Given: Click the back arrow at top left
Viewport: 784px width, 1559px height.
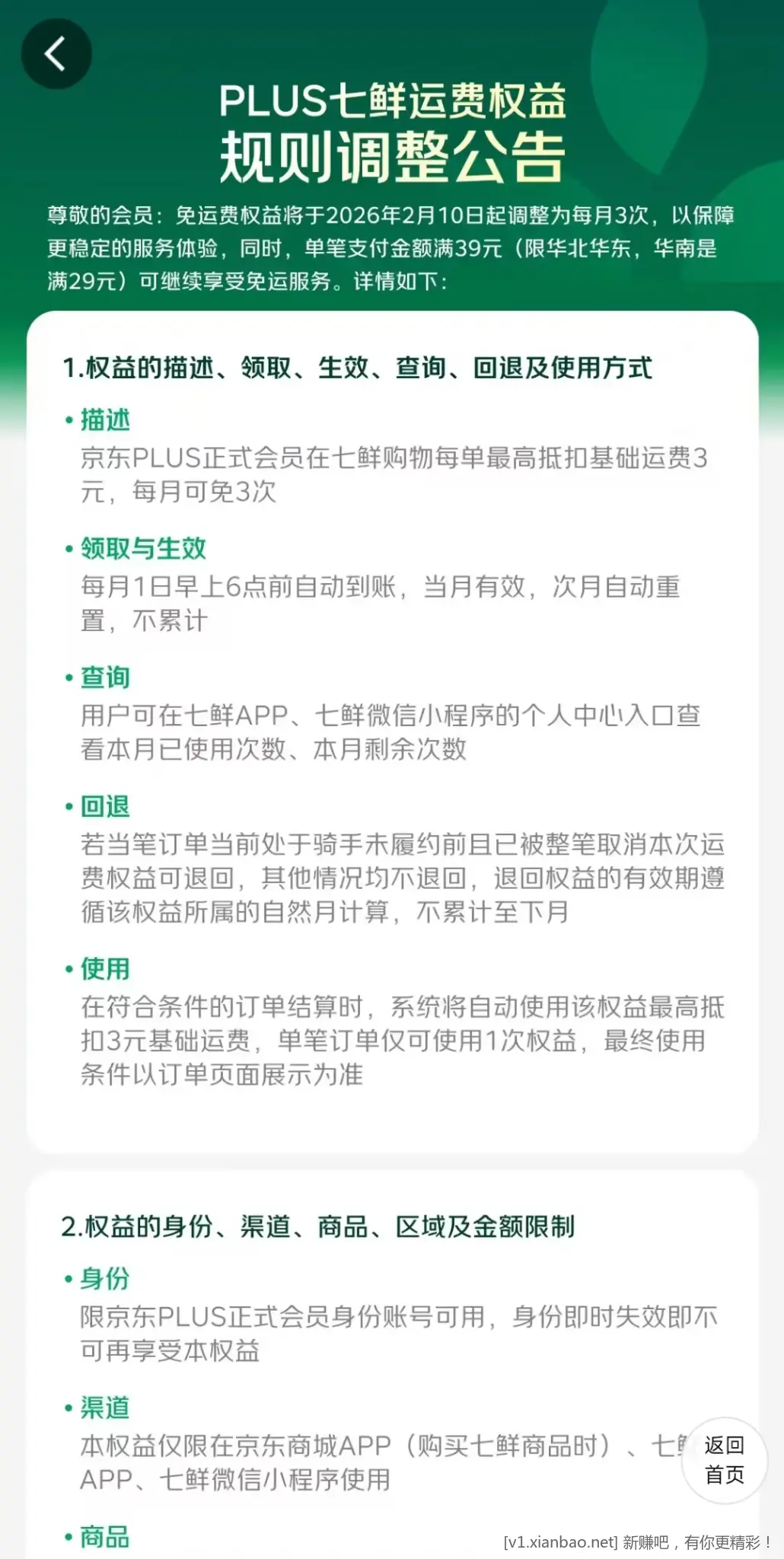Looking at the screenshot, I should 57,53.
